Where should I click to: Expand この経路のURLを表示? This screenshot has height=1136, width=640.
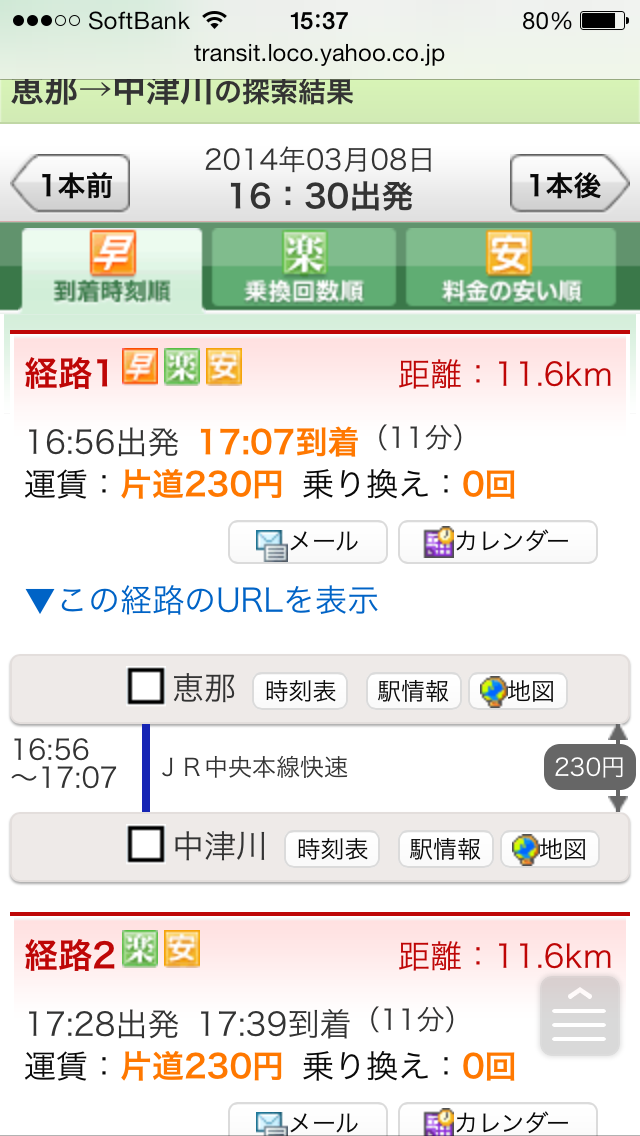[x=203, y=600]
